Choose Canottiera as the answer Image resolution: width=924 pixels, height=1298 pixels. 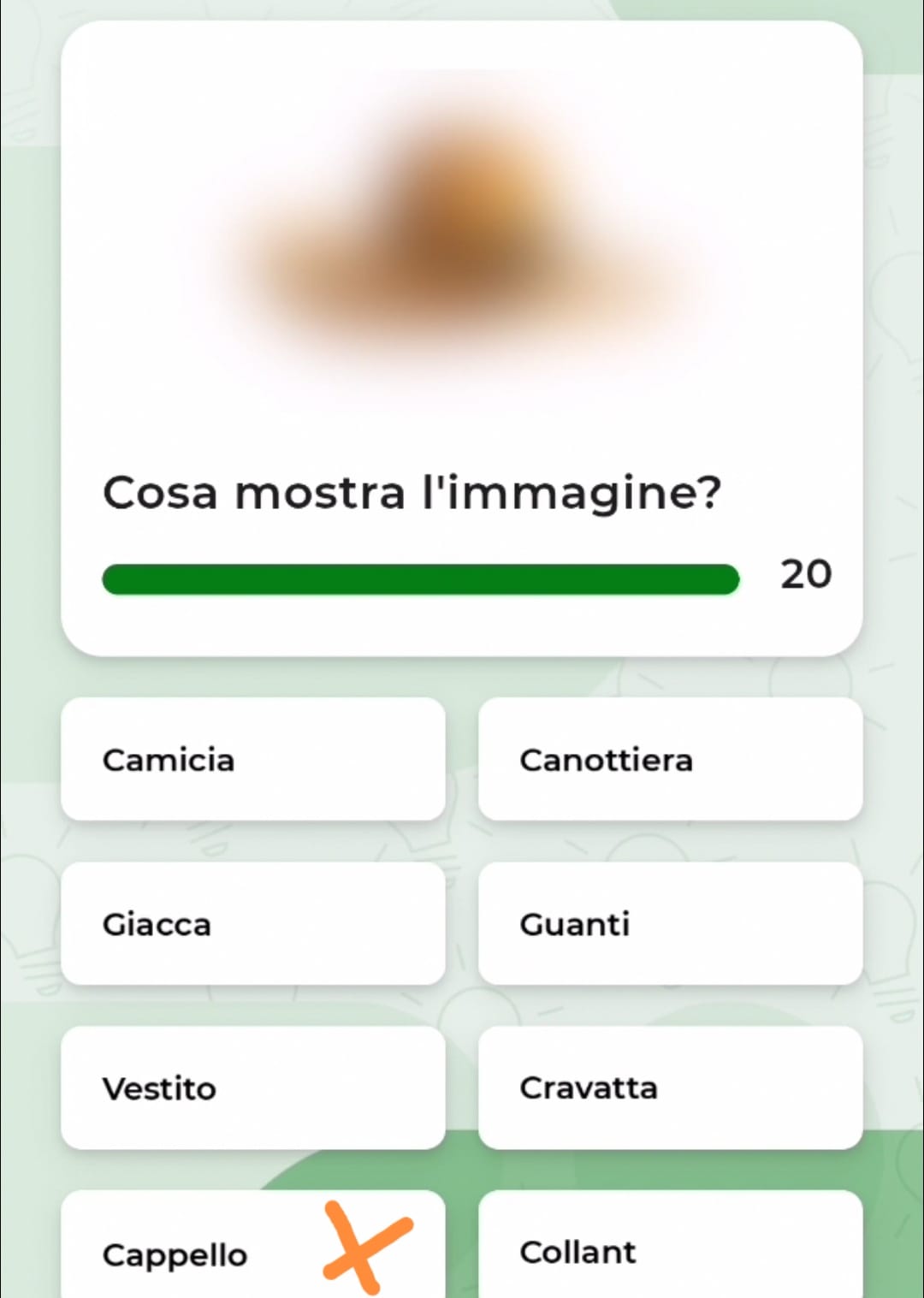(670, 759)
